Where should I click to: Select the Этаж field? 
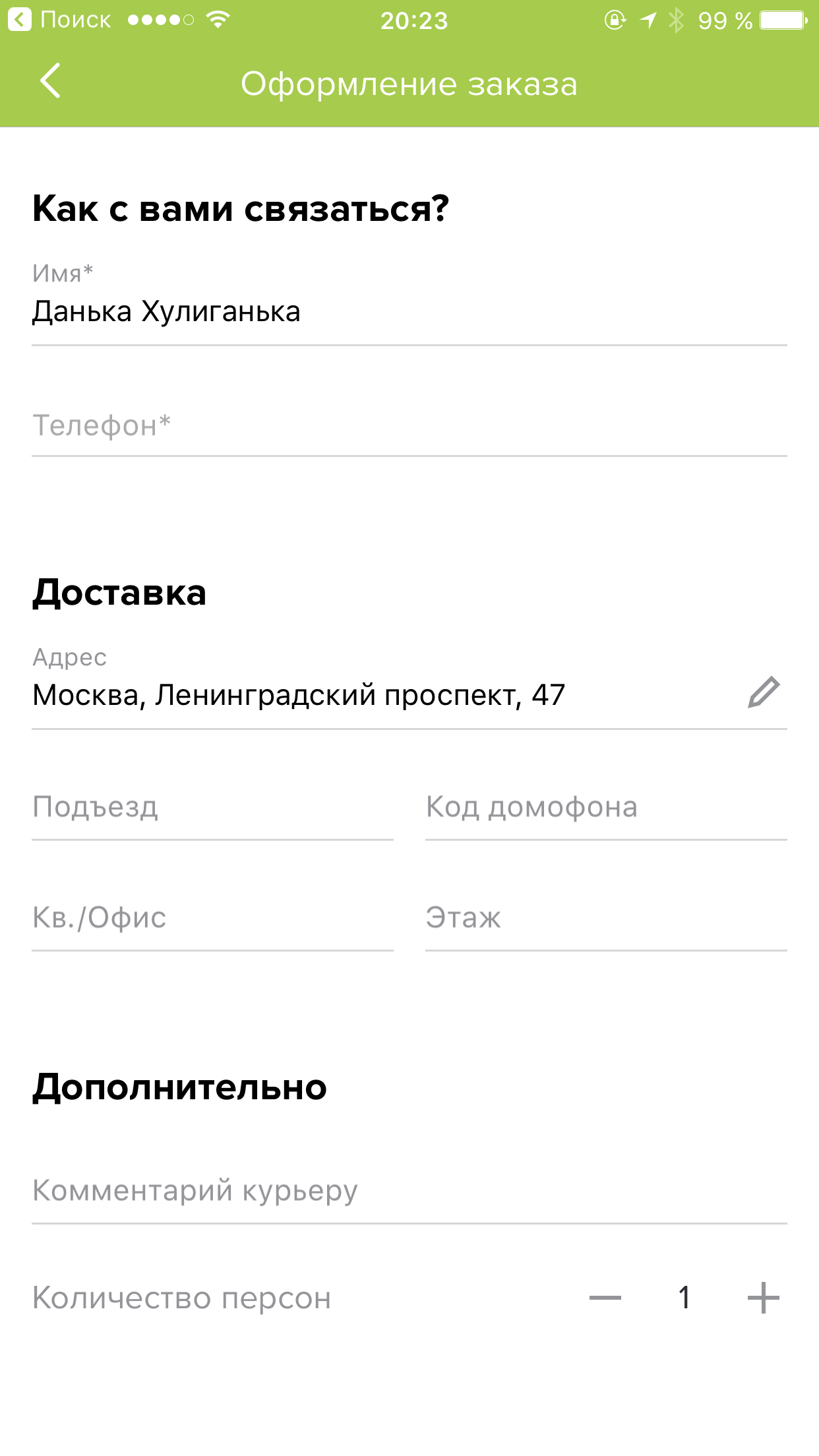pyautogui.click(x=606, y=919)
